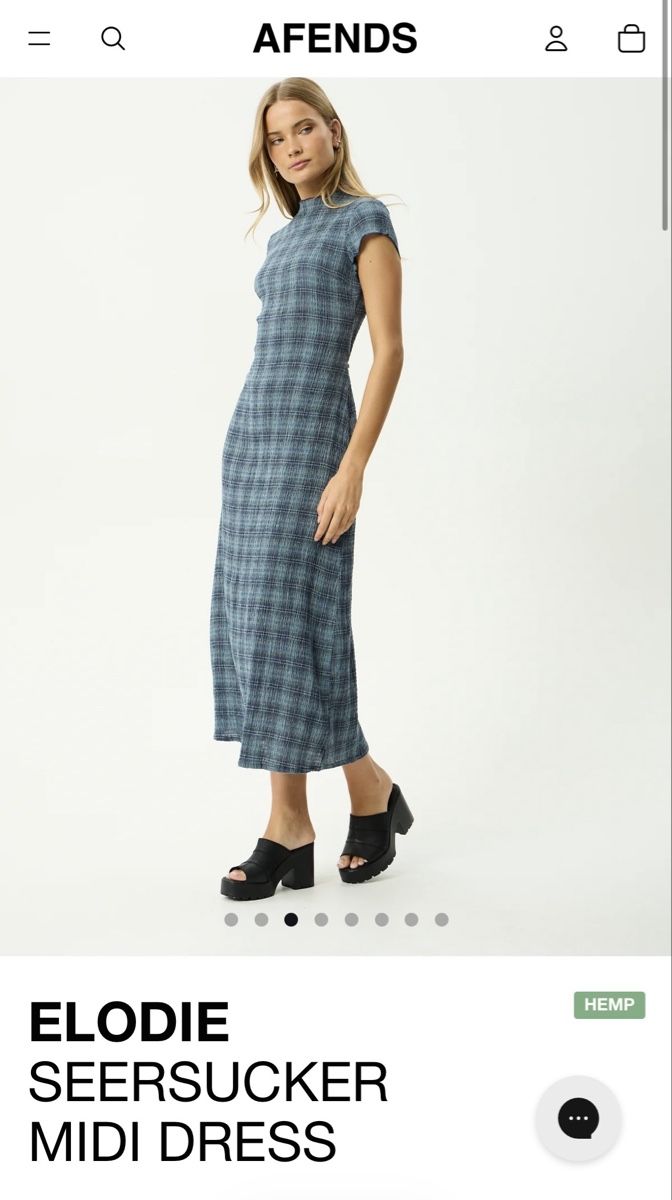Image resolution: width=672 pixels, height=1200 pixels.
Task: Open the account profile icon
Action: pyautogui.click(x=556, y=39)
